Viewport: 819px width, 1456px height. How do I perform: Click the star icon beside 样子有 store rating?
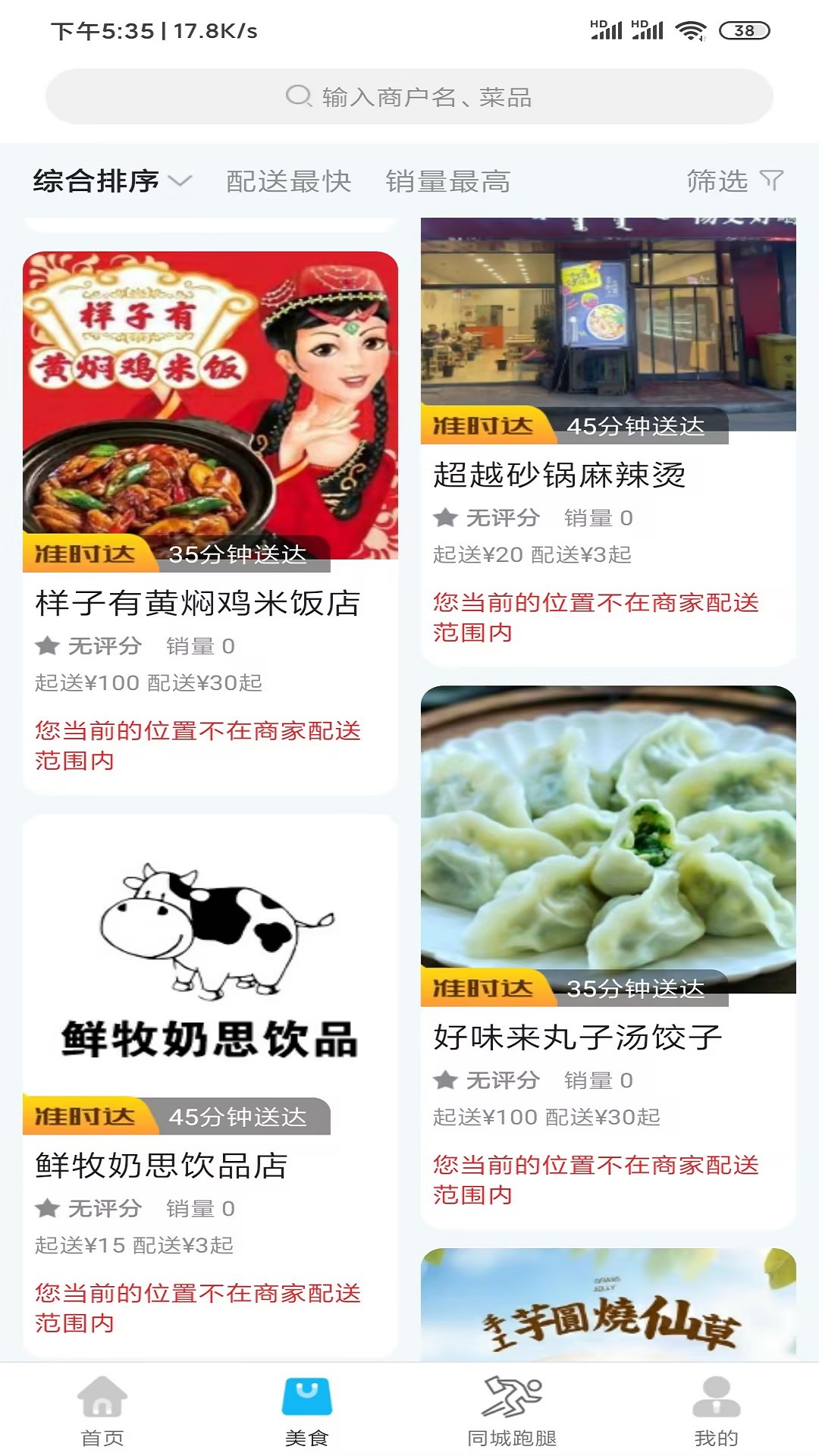point(47,646)
